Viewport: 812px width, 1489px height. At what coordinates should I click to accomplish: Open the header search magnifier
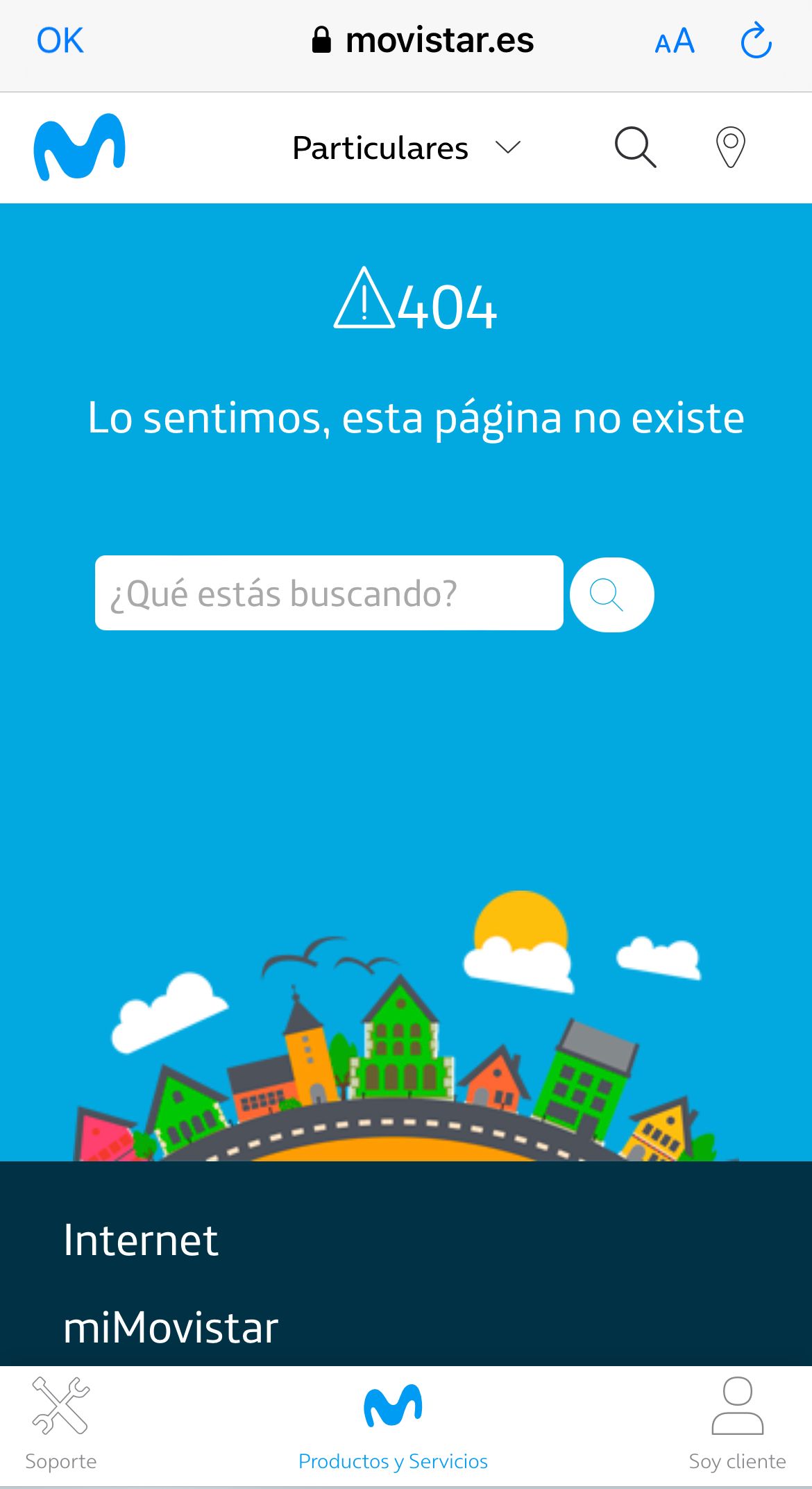click(x=635, y=147)
